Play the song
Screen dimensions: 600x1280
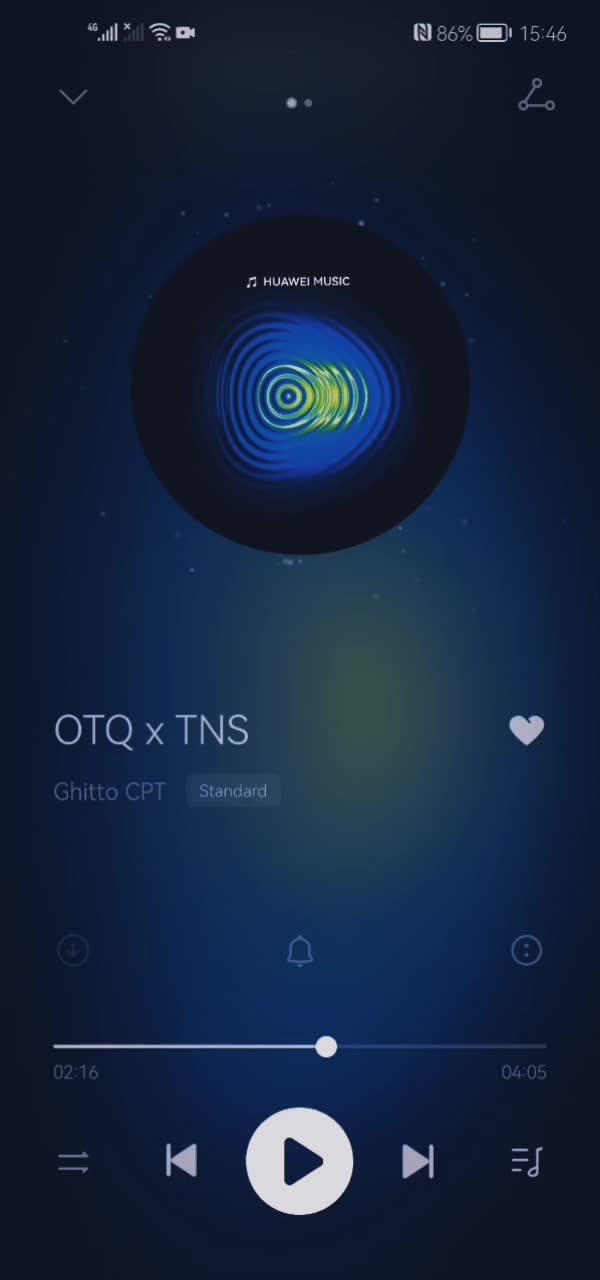300,1161
